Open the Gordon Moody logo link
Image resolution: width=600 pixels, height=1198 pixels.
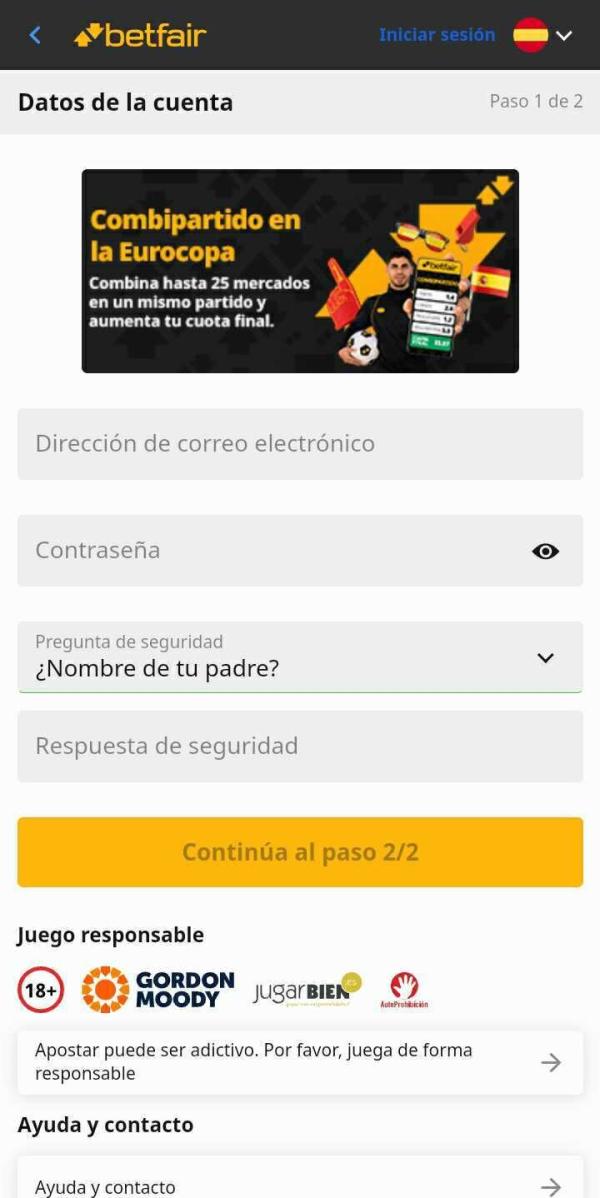[x=158, y=989]
